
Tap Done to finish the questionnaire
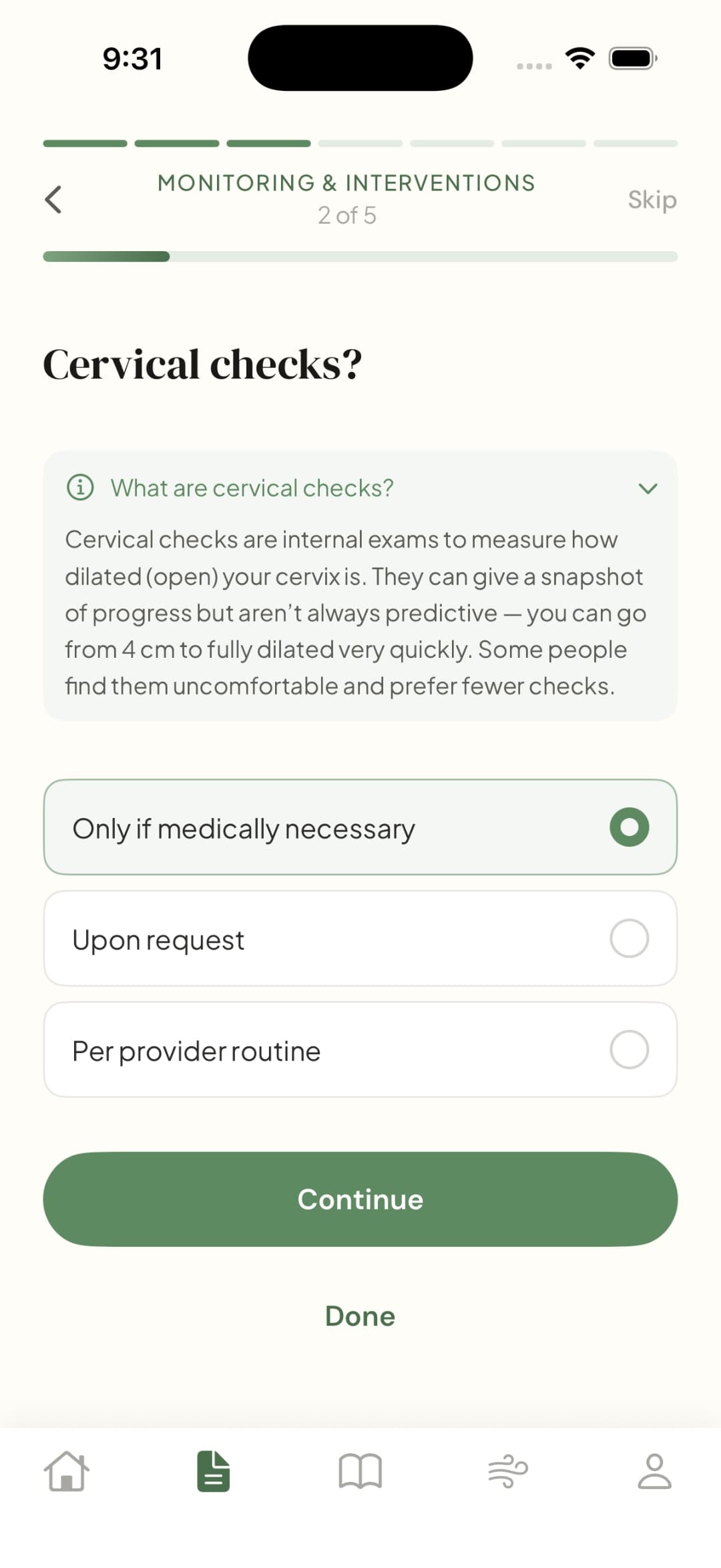[x=360, y=1316]
